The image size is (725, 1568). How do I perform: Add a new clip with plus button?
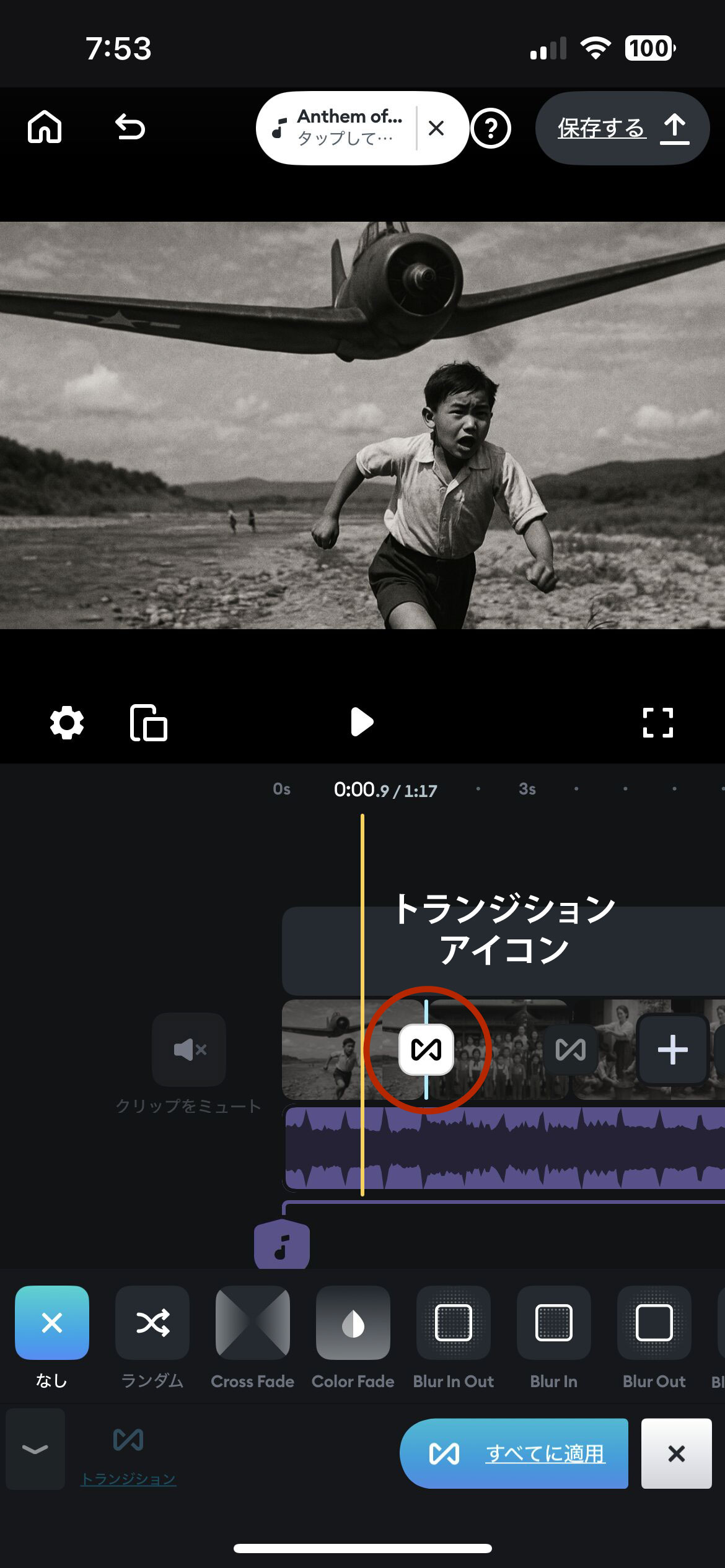coord(672,1050)
